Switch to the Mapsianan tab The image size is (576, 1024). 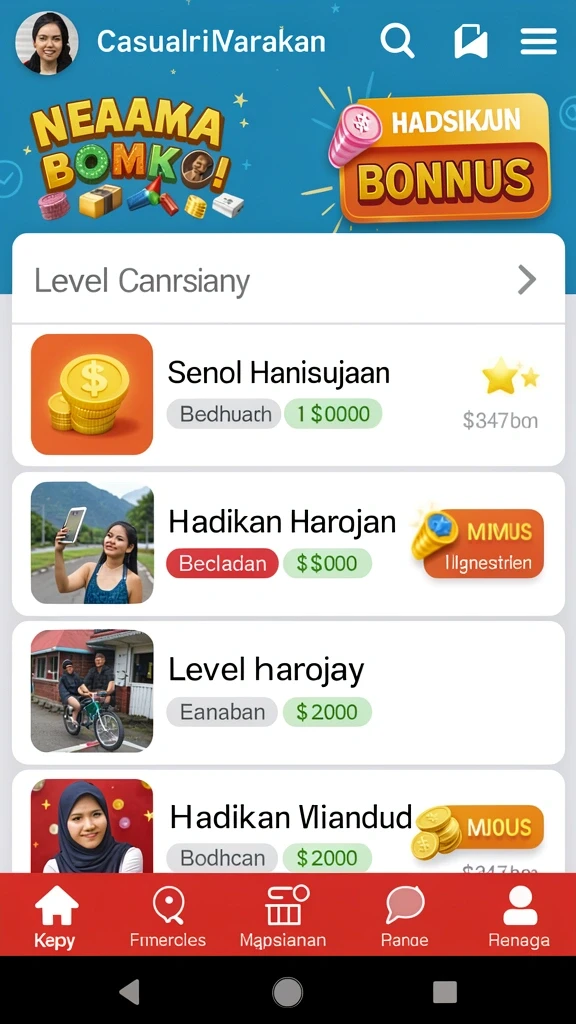283,916
